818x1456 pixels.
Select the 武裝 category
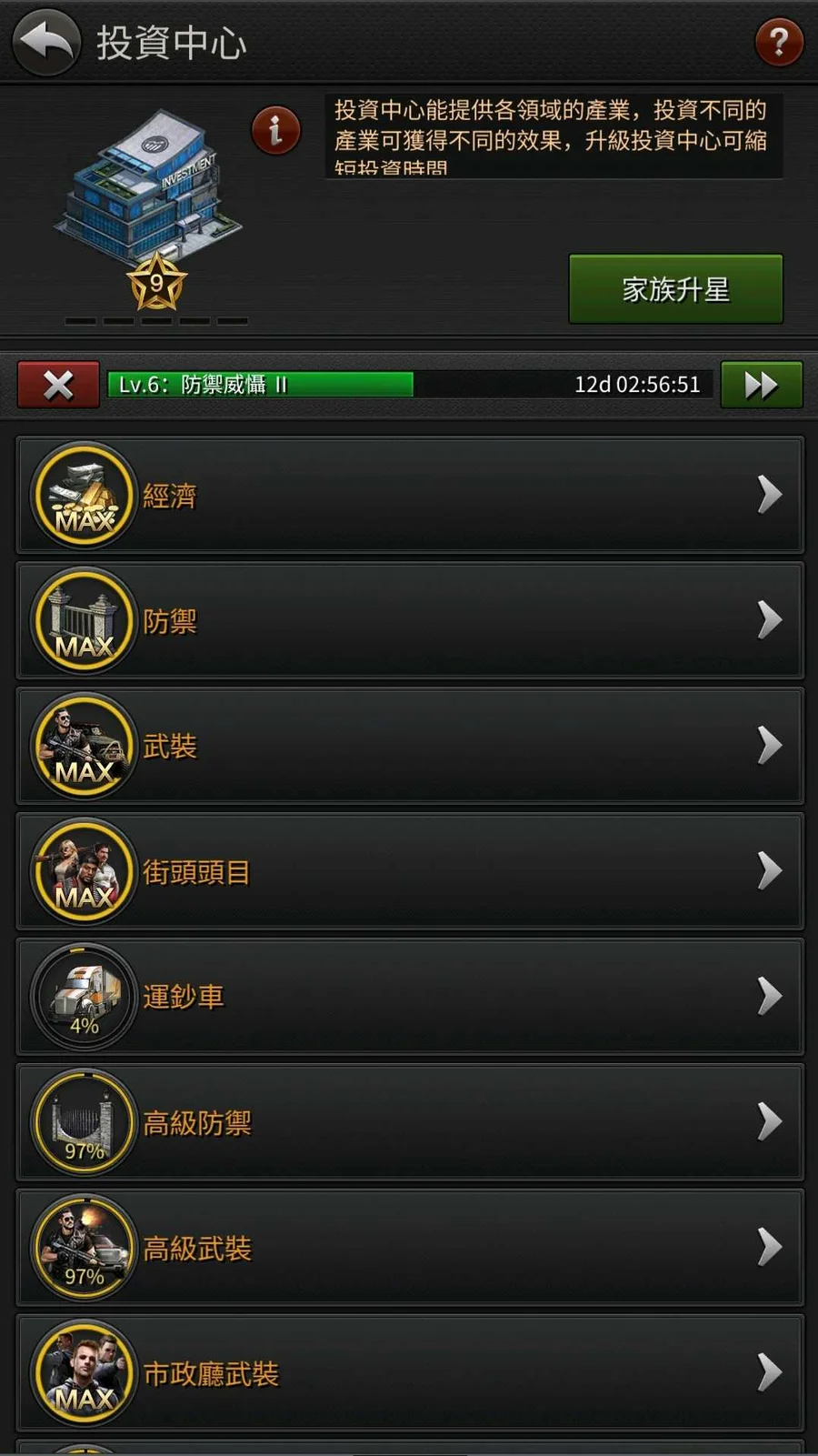pyautogui.click(x=409, y=747)
